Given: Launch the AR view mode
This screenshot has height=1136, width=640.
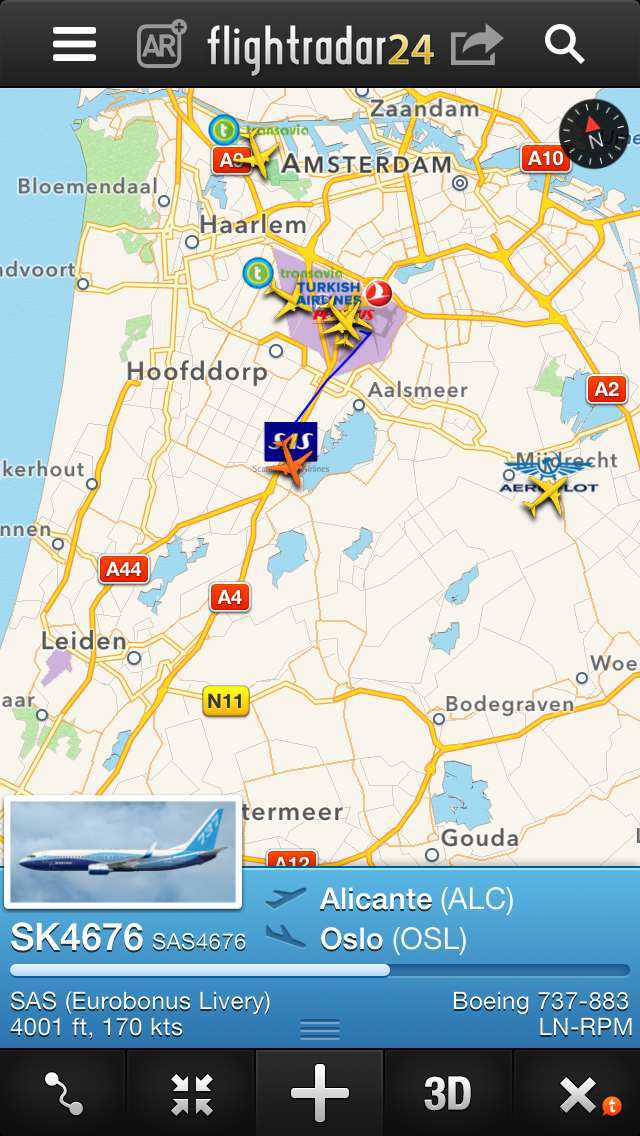Looking at the screenshot, I should point(162,44).
